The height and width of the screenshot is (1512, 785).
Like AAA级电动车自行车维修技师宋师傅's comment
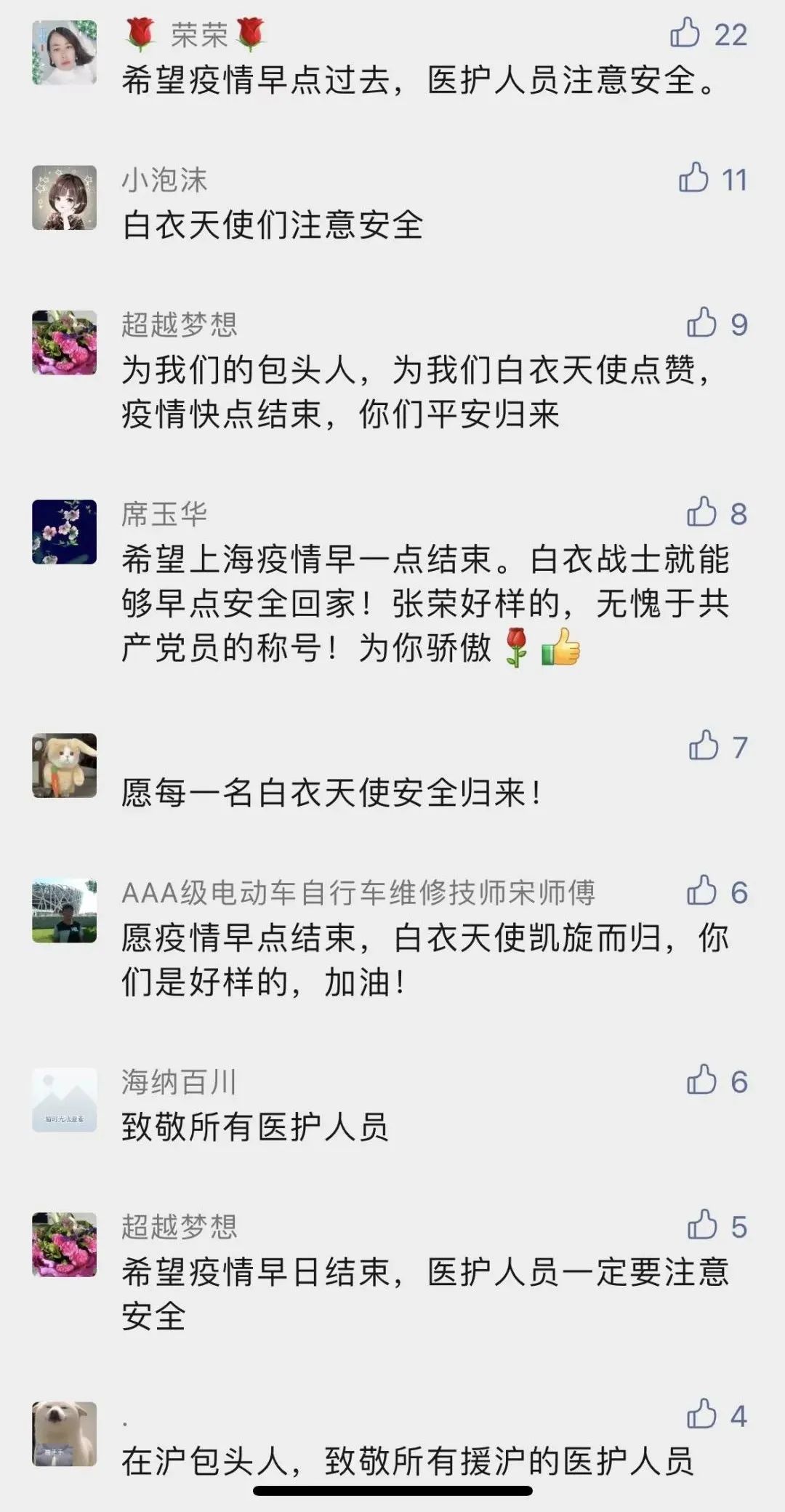click(x=701, y=891)
